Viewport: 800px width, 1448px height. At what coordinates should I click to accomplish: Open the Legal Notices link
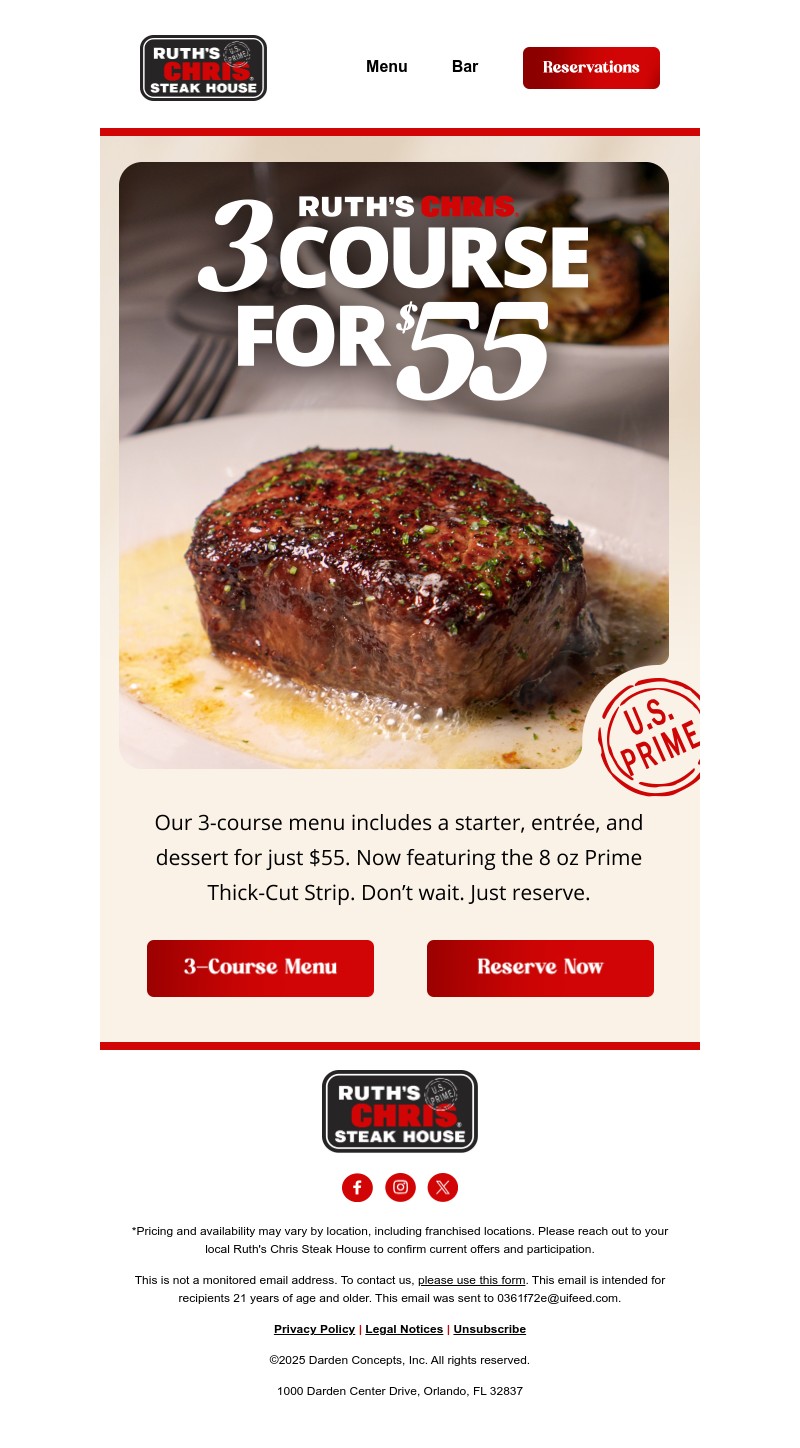[404, 1329]
